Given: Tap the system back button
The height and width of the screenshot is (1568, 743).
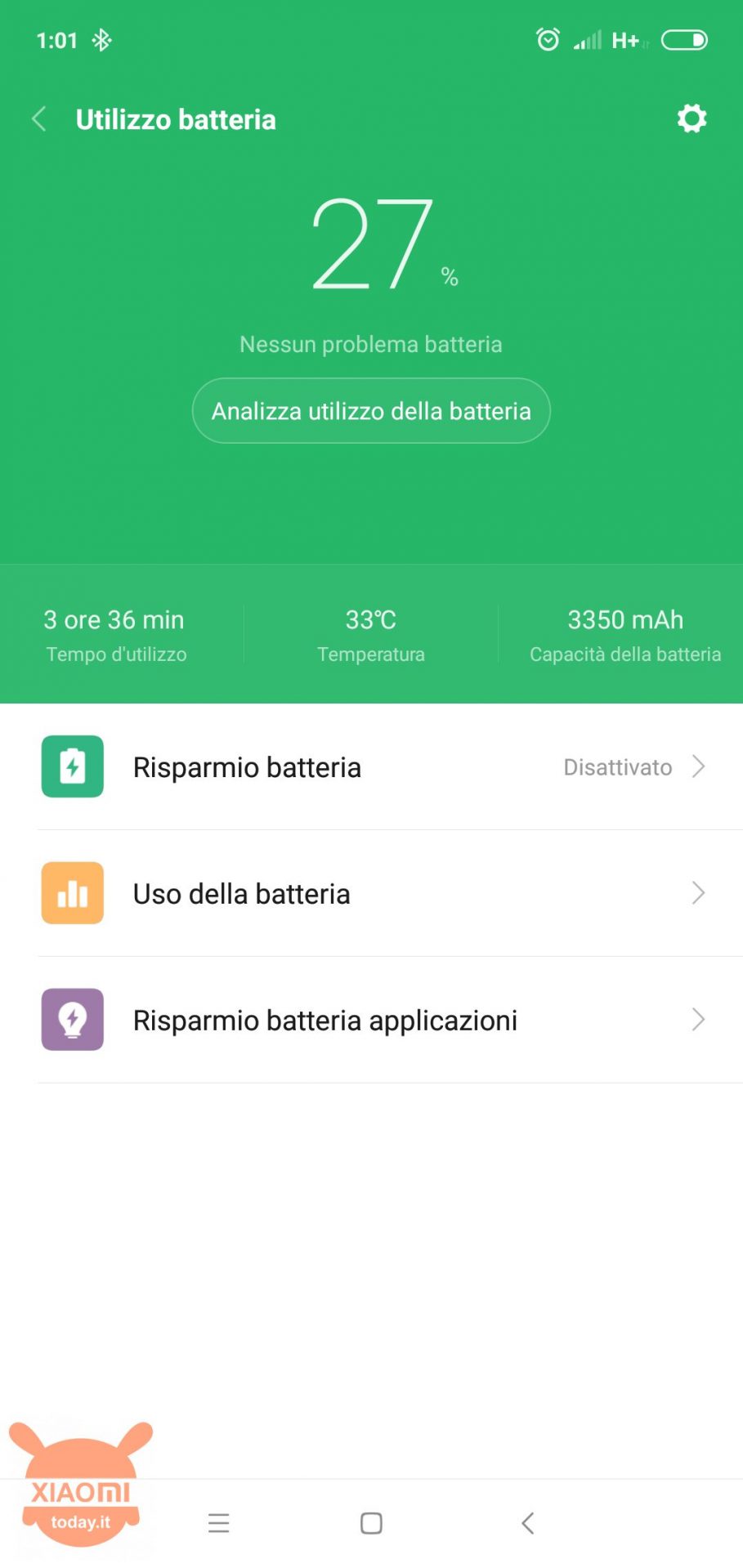Looking at the screenshot, I should (x=528, y=1523).
